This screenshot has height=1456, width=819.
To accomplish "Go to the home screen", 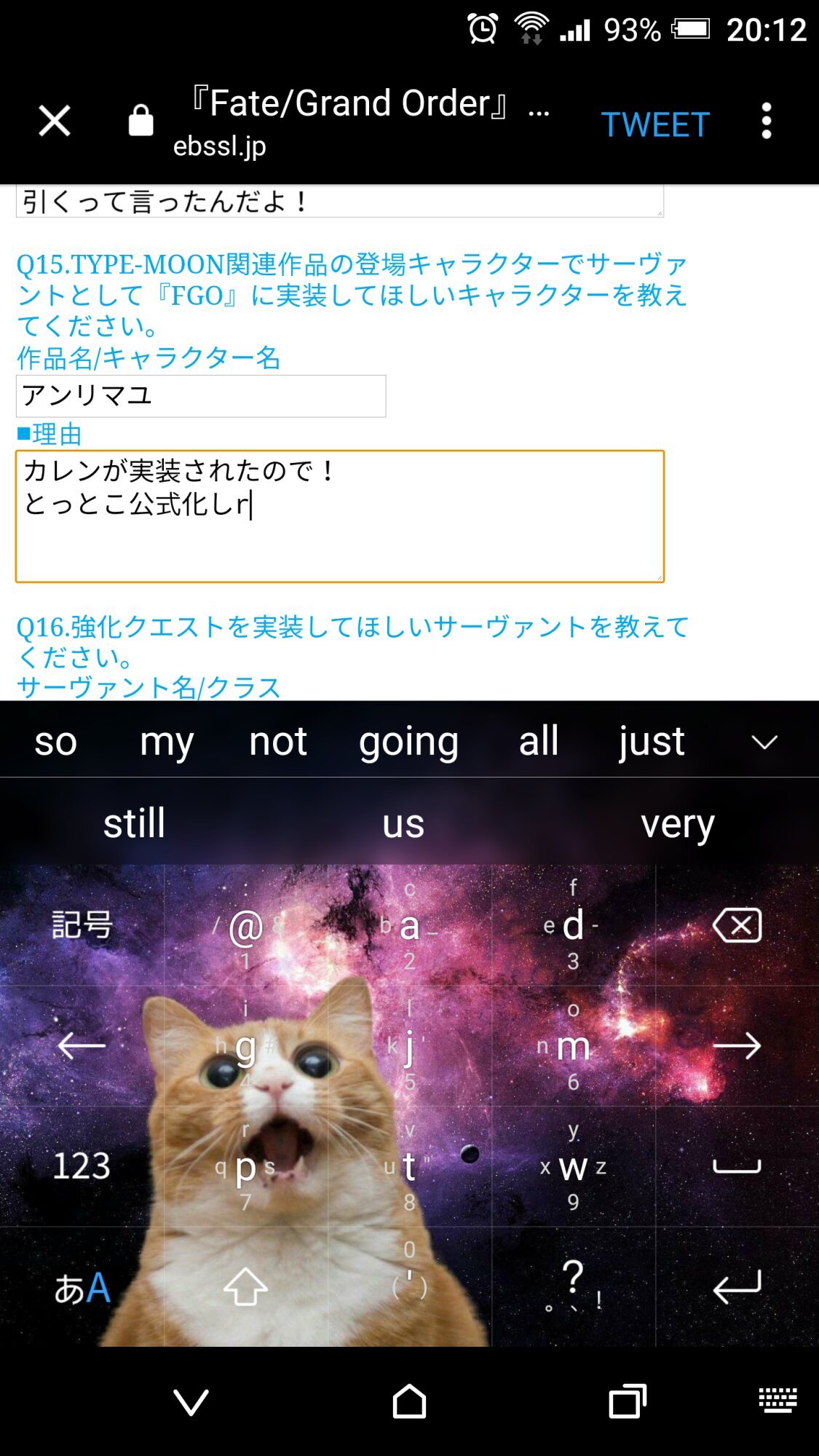I will (x=409, y=1401).
